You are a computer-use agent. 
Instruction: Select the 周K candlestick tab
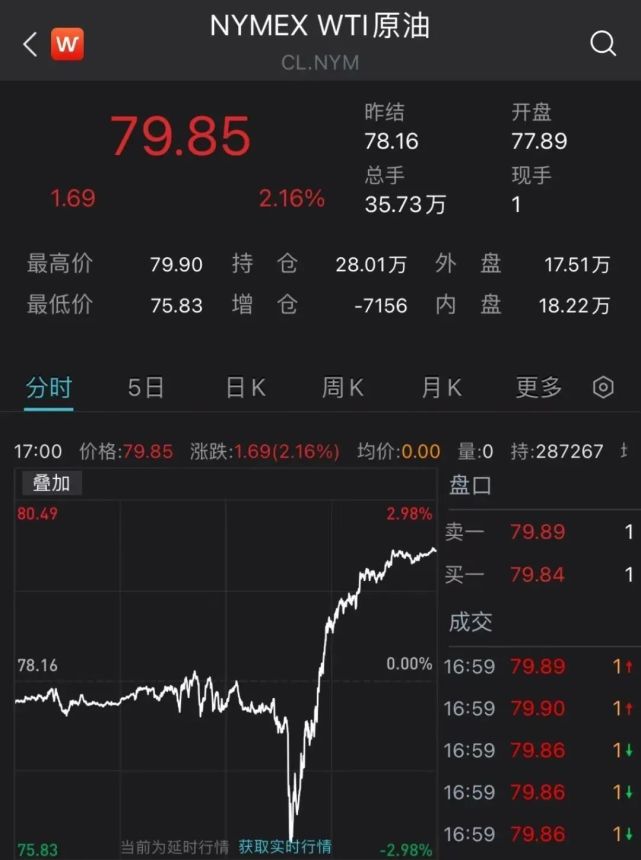pos(342,387)
